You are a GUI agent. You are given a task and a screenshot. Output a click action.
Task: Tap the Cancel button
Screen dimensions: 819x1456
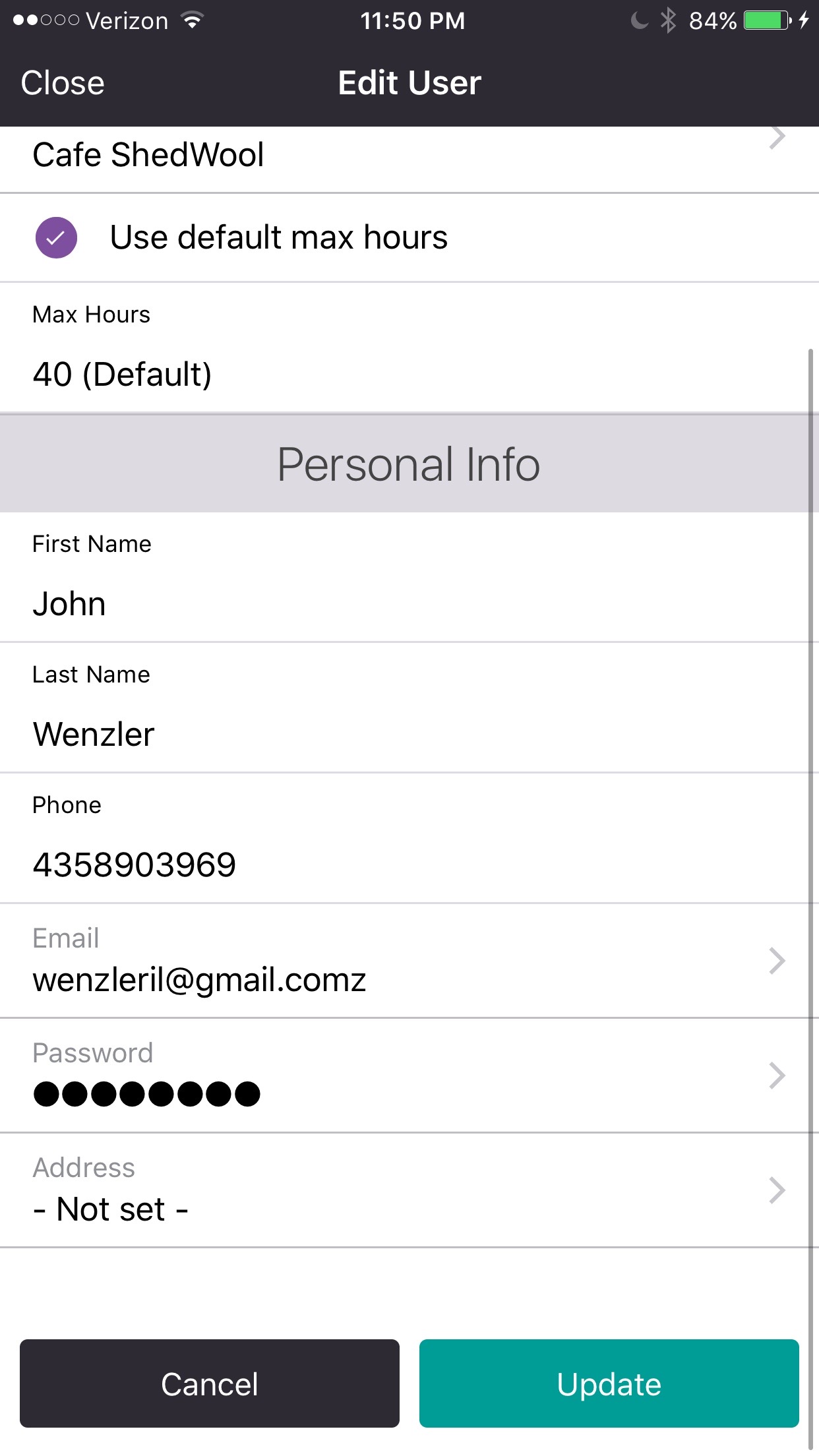tap(210, 1383)
